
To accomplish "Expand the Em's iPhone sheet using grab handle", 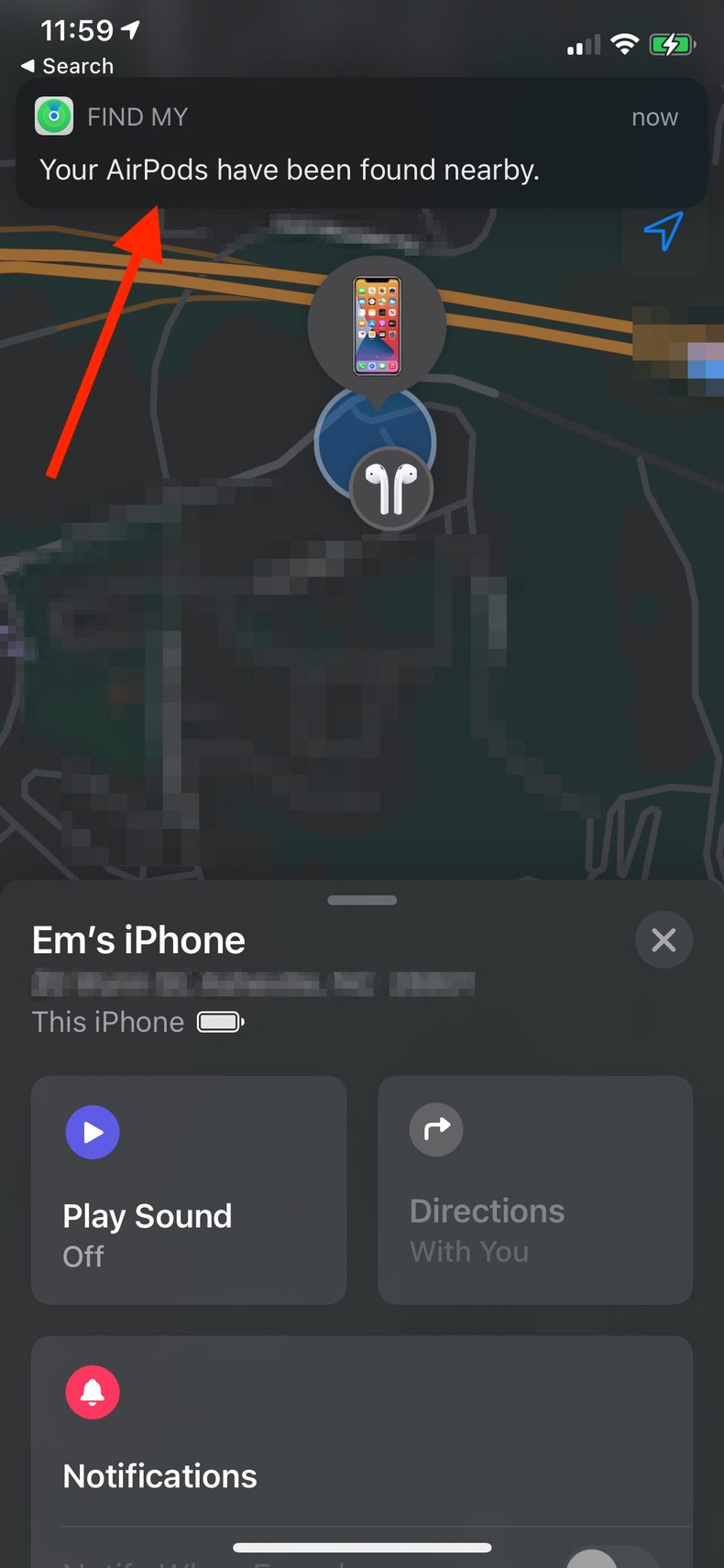I will tap(362, 900).
